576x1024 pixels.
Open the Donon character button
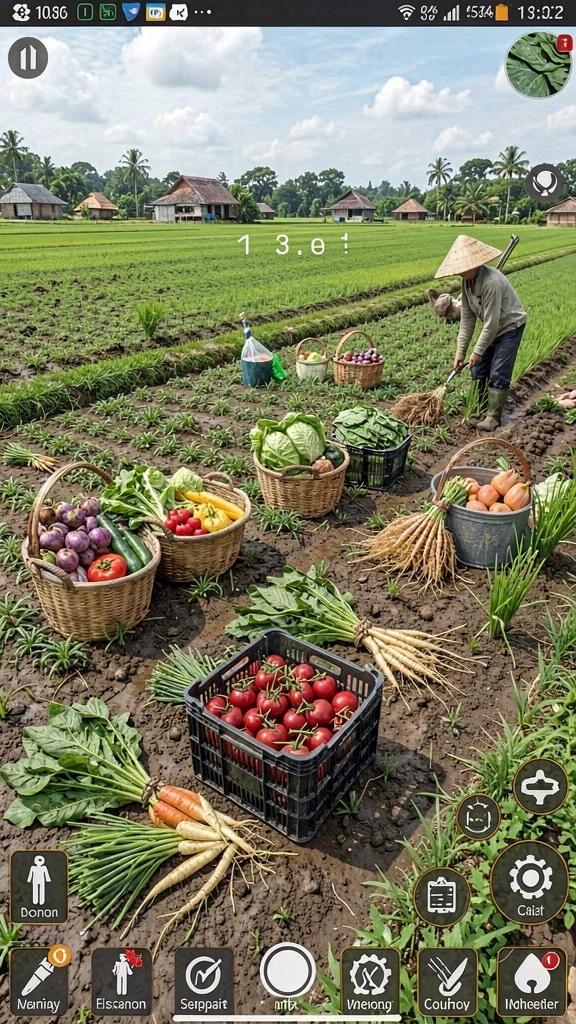click(x=39, y=887)
